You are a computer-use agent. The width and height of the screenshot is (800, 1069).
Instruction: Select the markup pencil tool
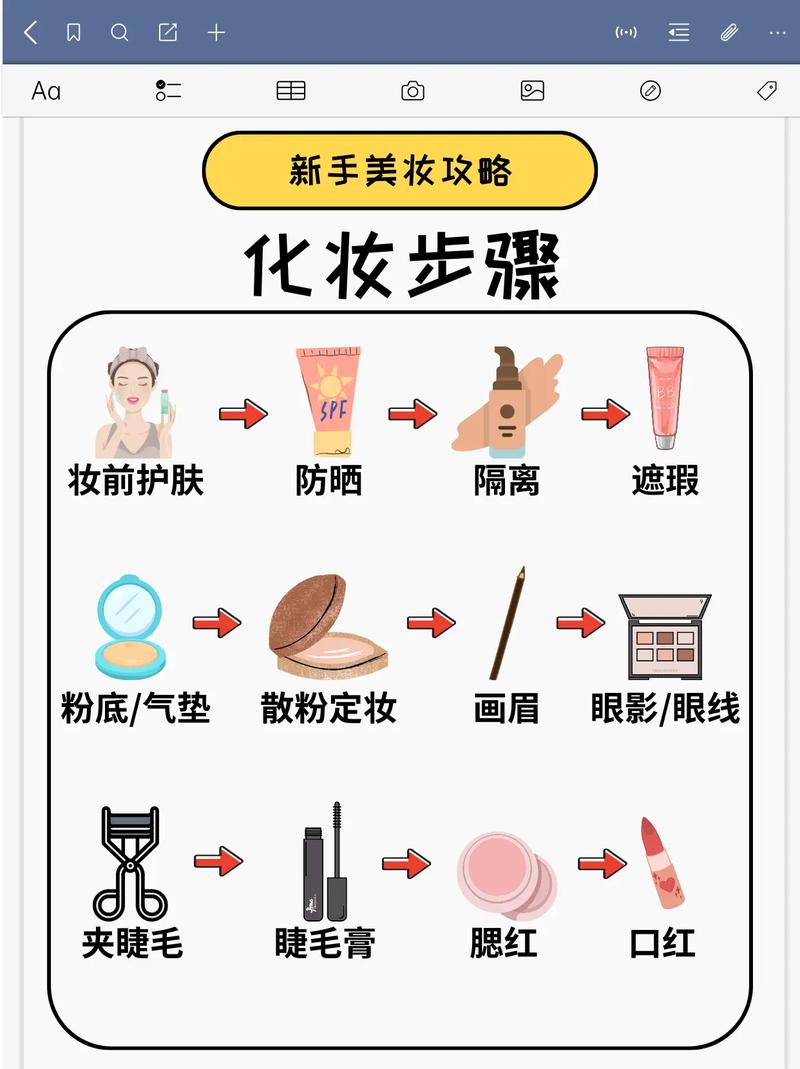pyautogui.click(x=651, y=90)
